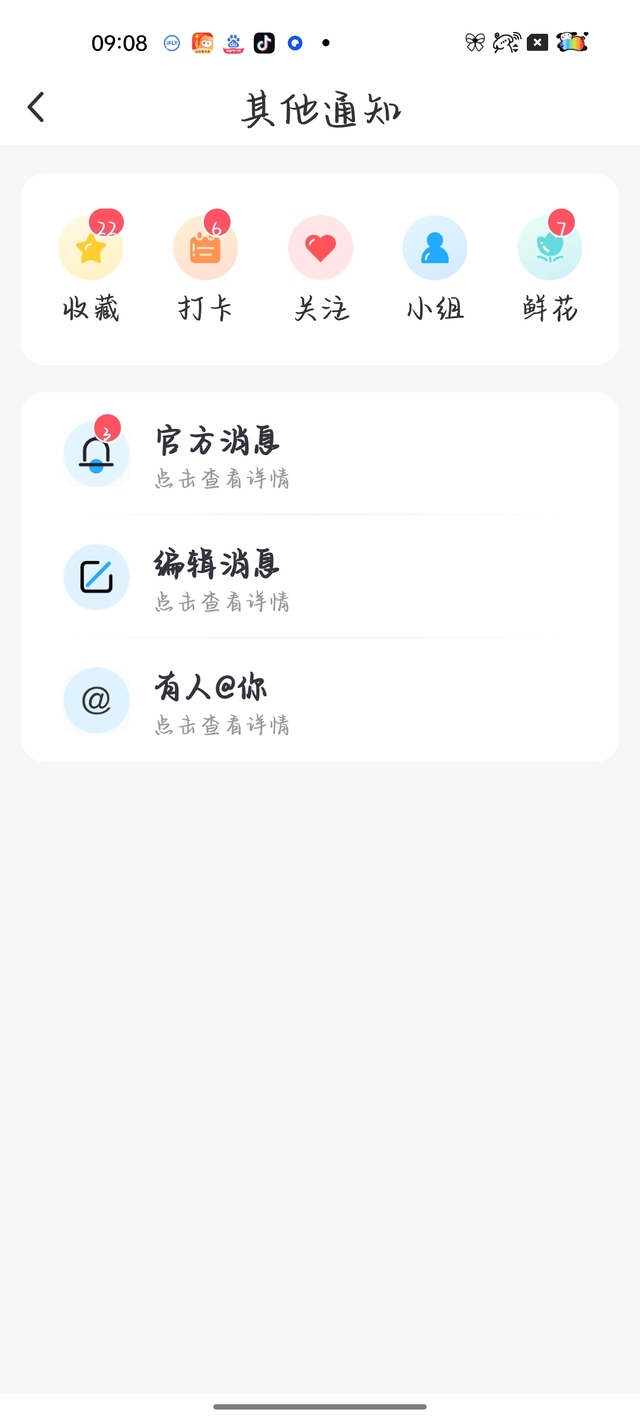
Task: View 关注 notifications
Action: point(321,268)
